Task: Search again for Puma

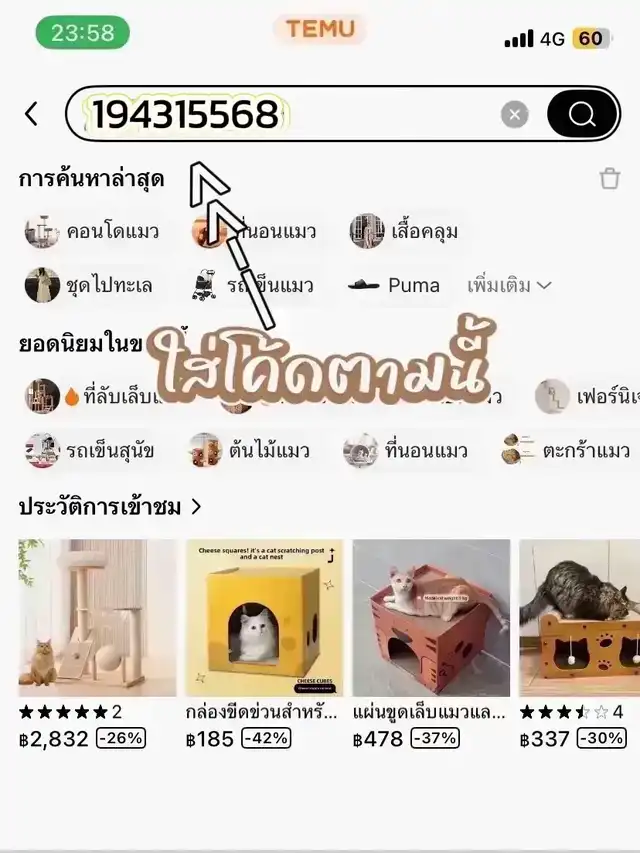Action: (x=395, y=285)
